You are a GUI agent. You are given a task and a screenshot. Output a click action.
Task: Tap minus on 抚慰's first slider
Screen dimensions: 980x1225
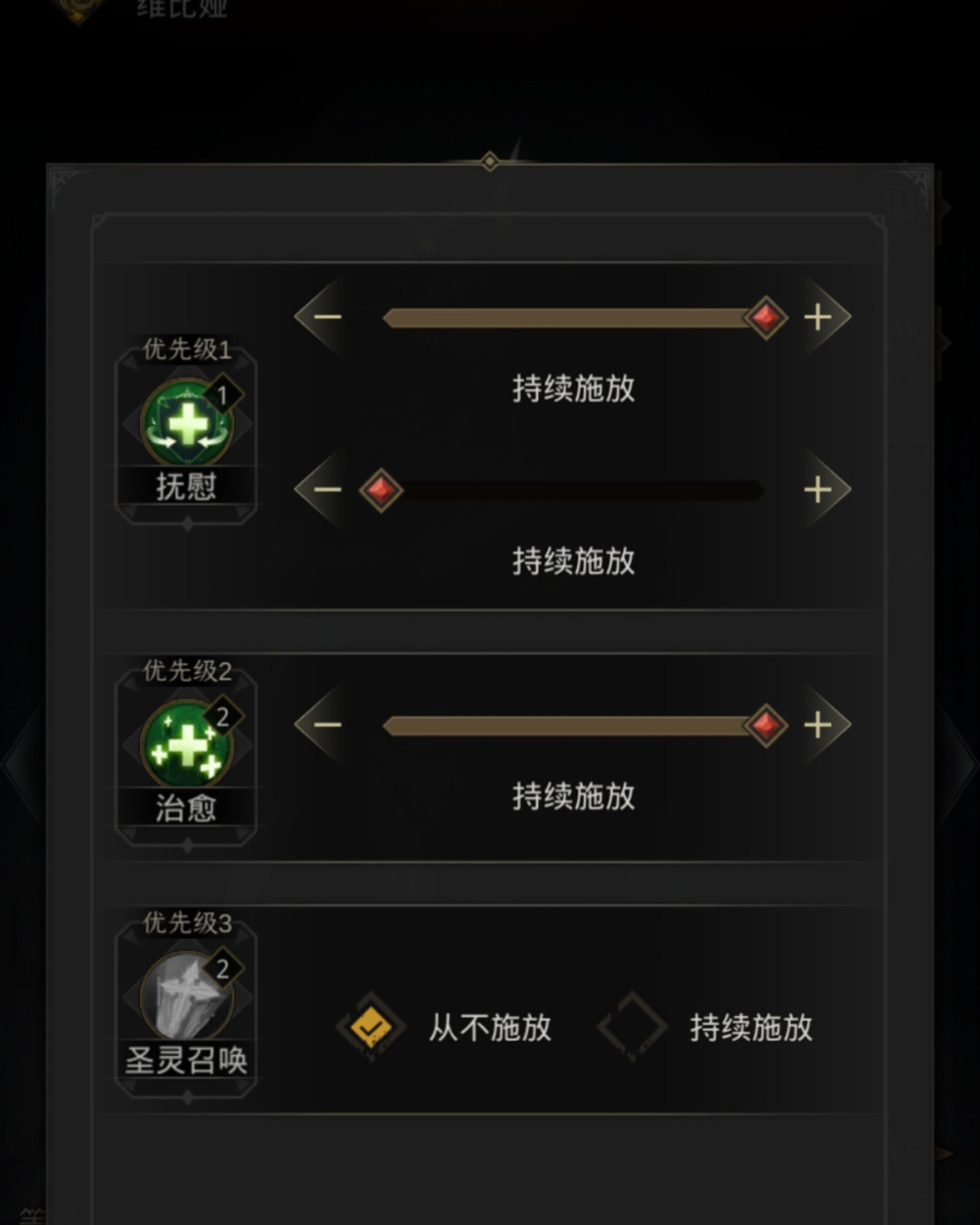(x=327, y=318)
